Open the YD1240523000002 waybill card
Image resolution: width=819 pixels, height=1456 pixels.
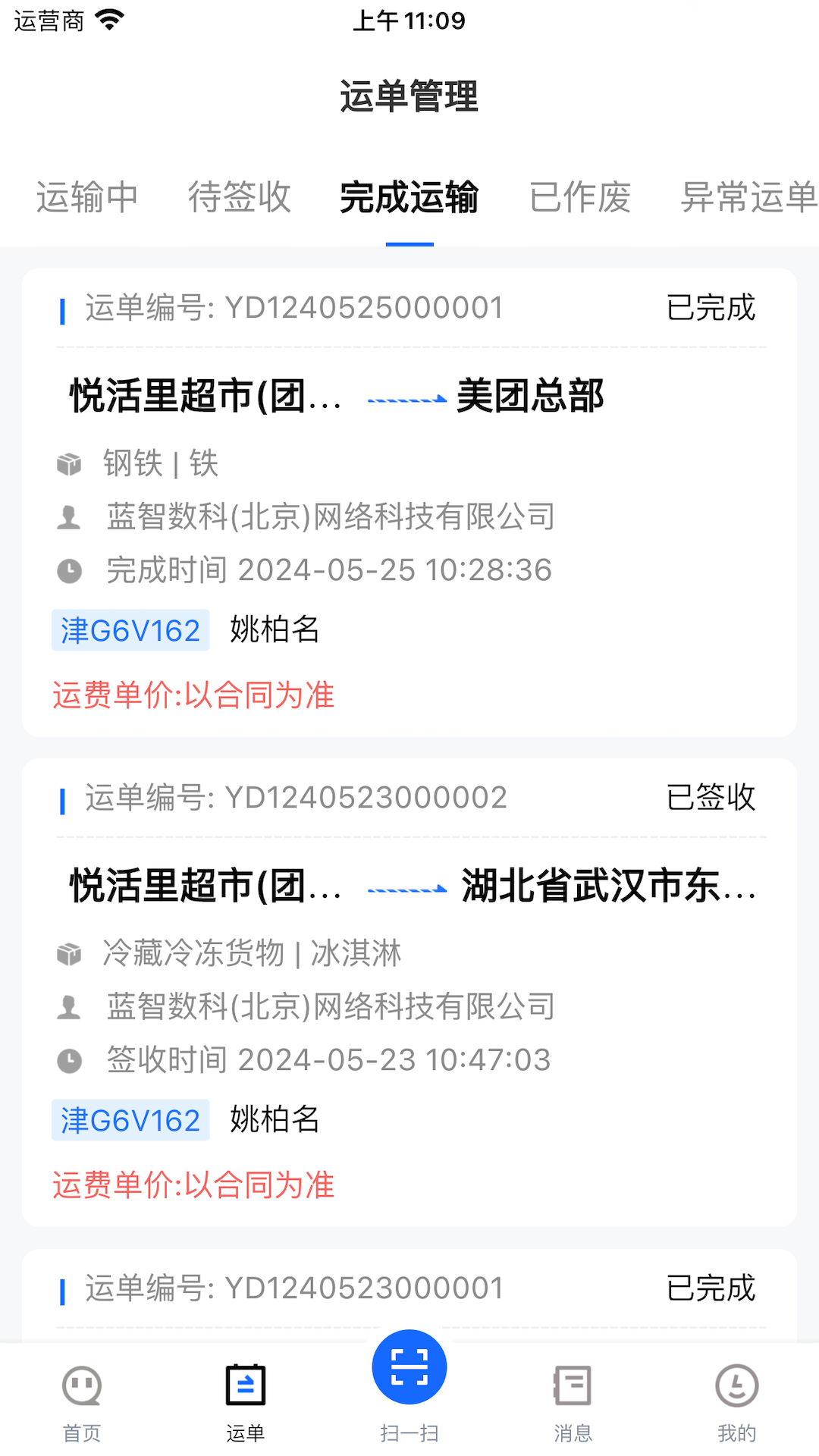point(409,986)
